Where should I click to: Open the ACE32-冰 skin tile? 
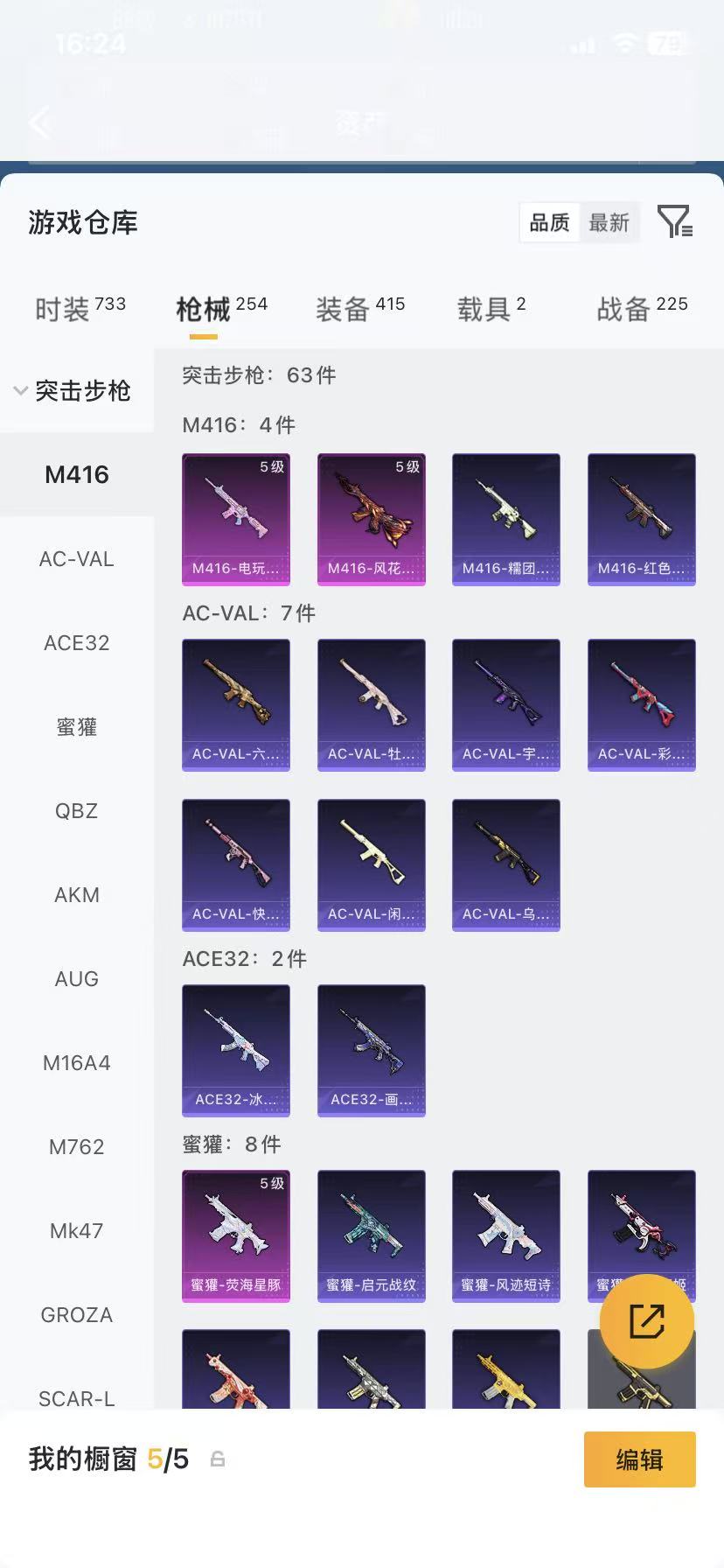point(236,1050)
